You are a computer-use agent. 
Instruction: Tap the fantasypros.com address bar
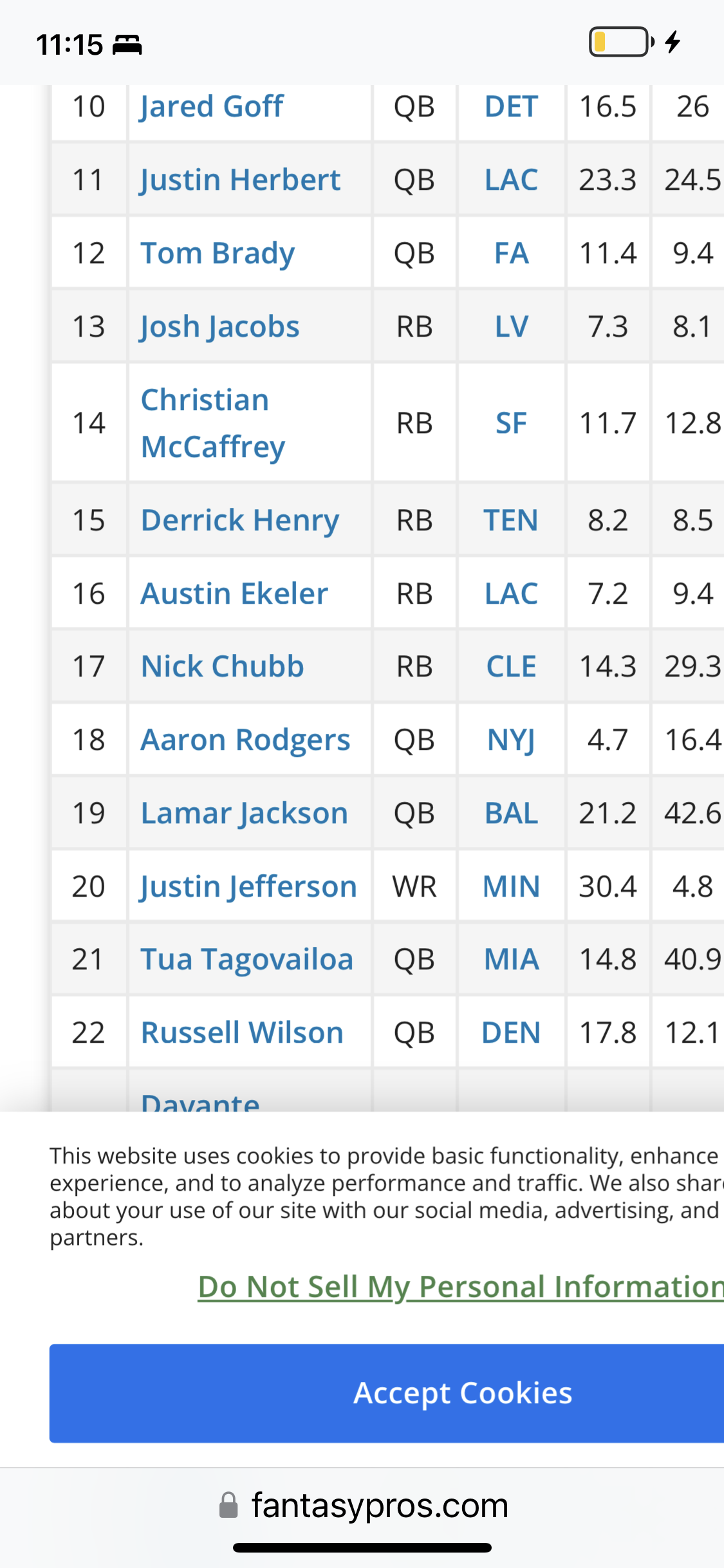click(x=364, y=1505)
